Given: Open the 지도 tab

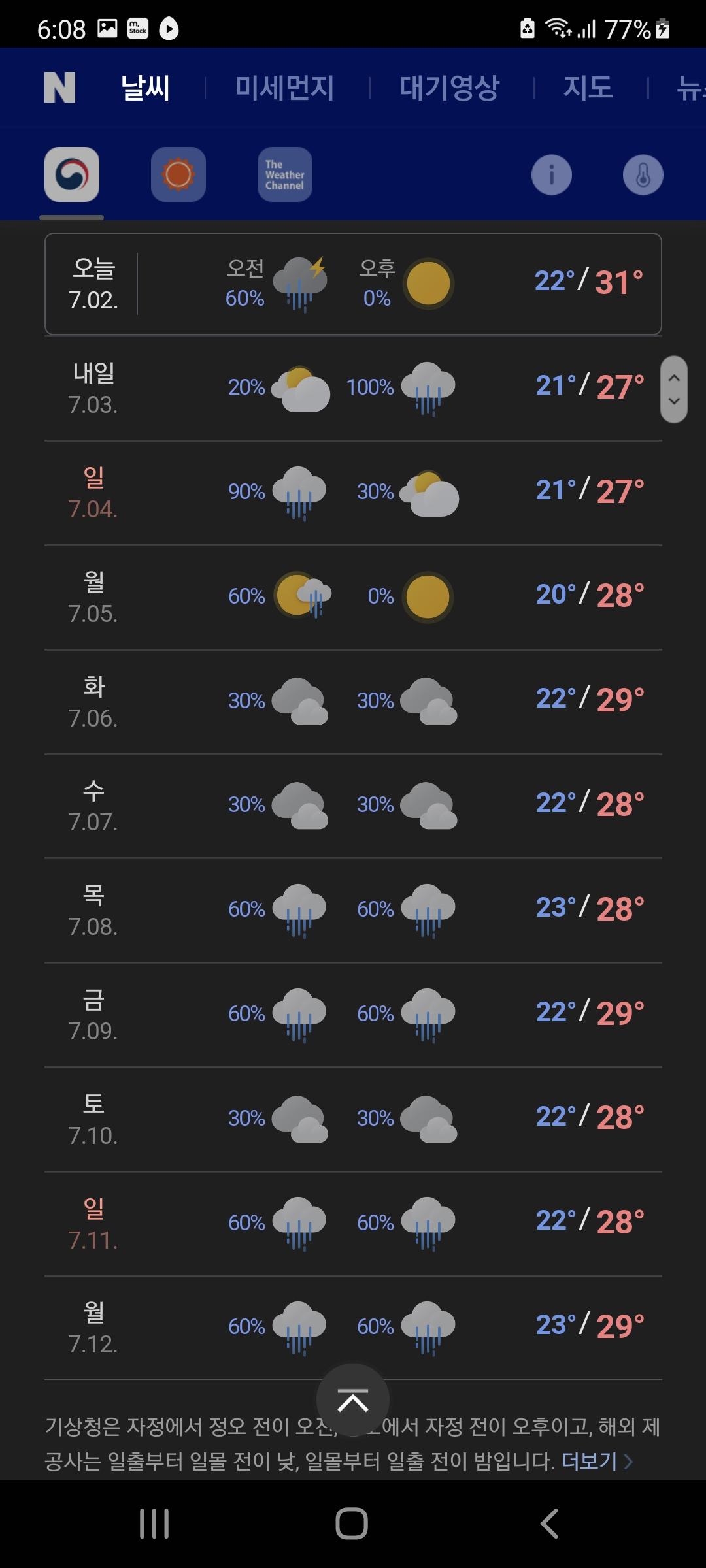Looking at the screenshot, I should tap(588, 88).
